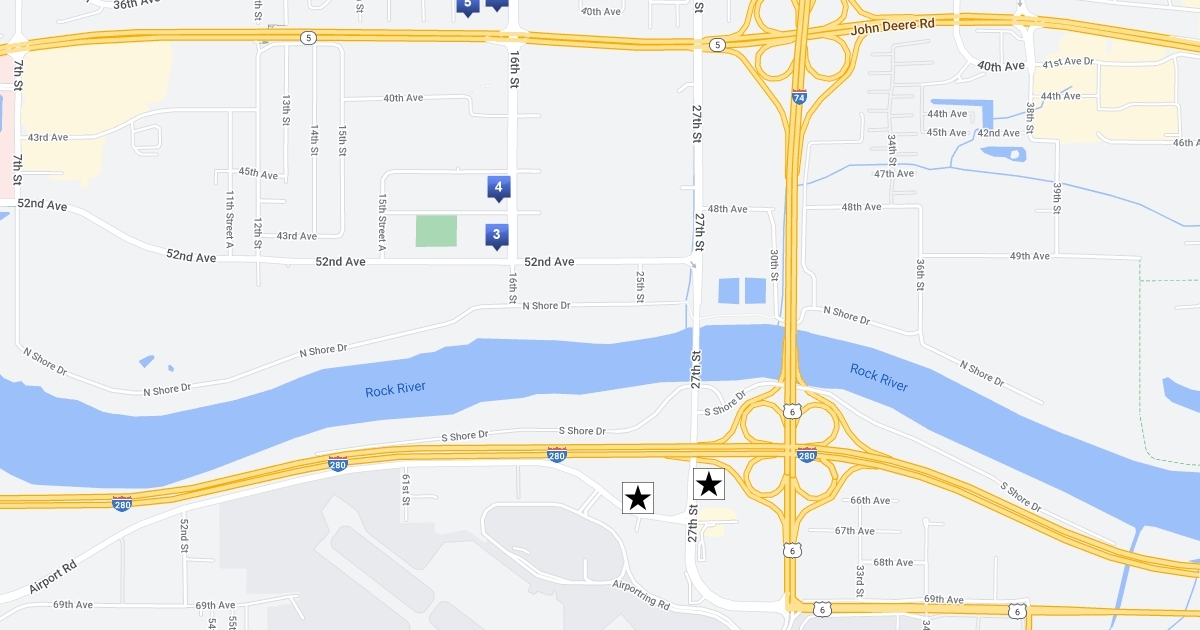This screenshot has width=1200, height=630.
Task: Tap map pin number 5
Action: pyautogui.click(x=467, y=5)
